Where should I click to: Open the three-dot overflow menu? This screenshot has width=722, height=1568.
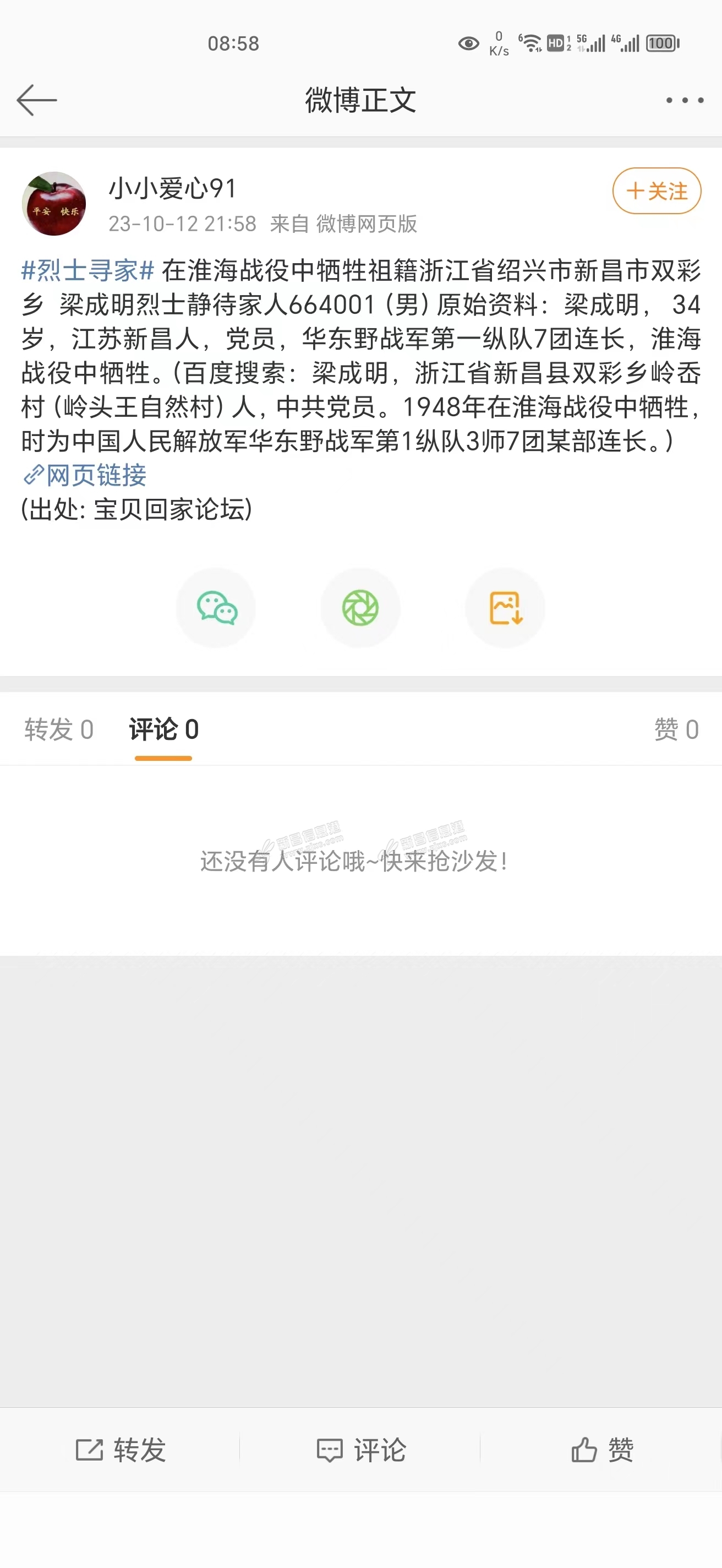(x=684, y=100)
